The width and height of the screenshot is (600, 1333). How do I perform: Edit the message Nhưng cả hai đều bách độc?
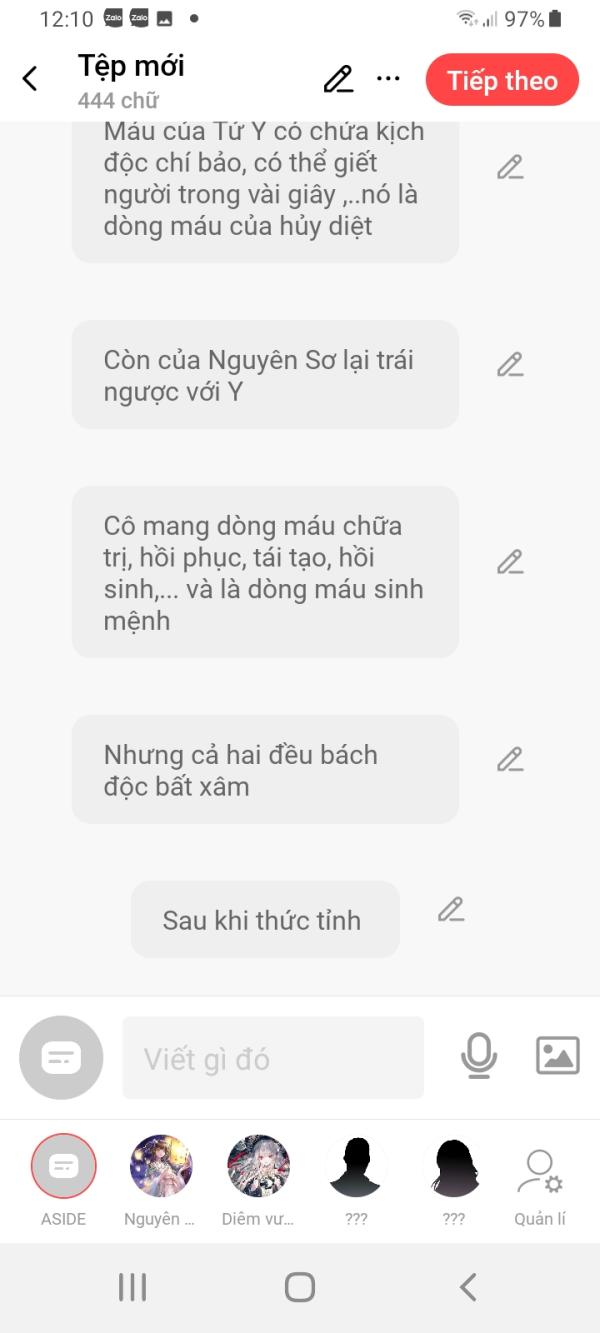(510, 760)
